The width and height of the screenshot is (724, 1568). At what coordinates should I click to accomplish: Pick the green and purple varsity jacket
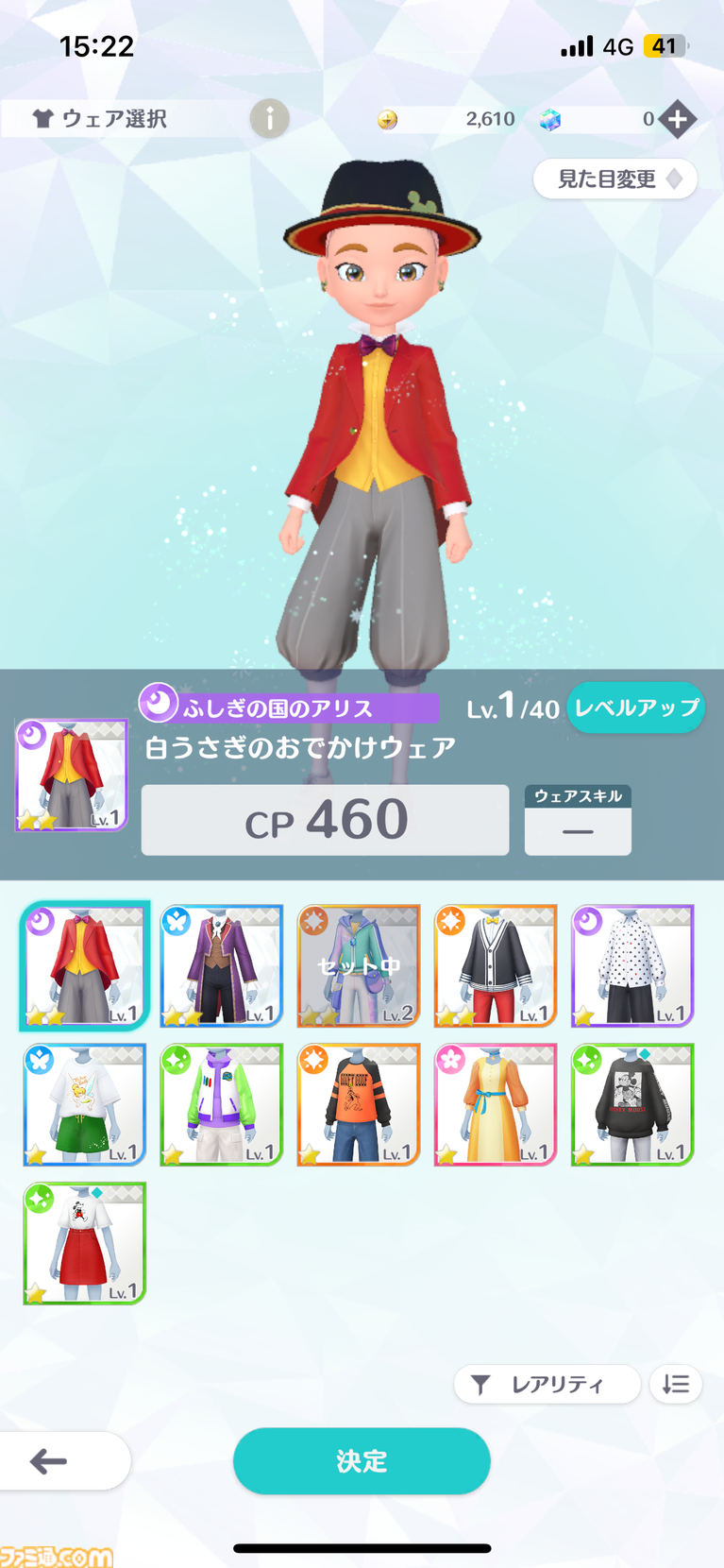pos(222,1104)
